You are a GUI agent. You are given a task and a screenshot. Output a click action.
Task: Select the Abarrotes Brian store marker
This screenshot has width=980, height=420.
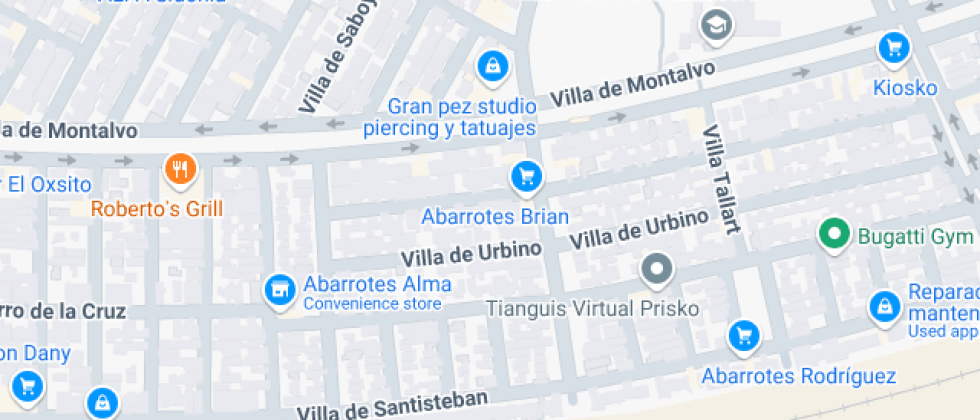[x=525, y=178]
